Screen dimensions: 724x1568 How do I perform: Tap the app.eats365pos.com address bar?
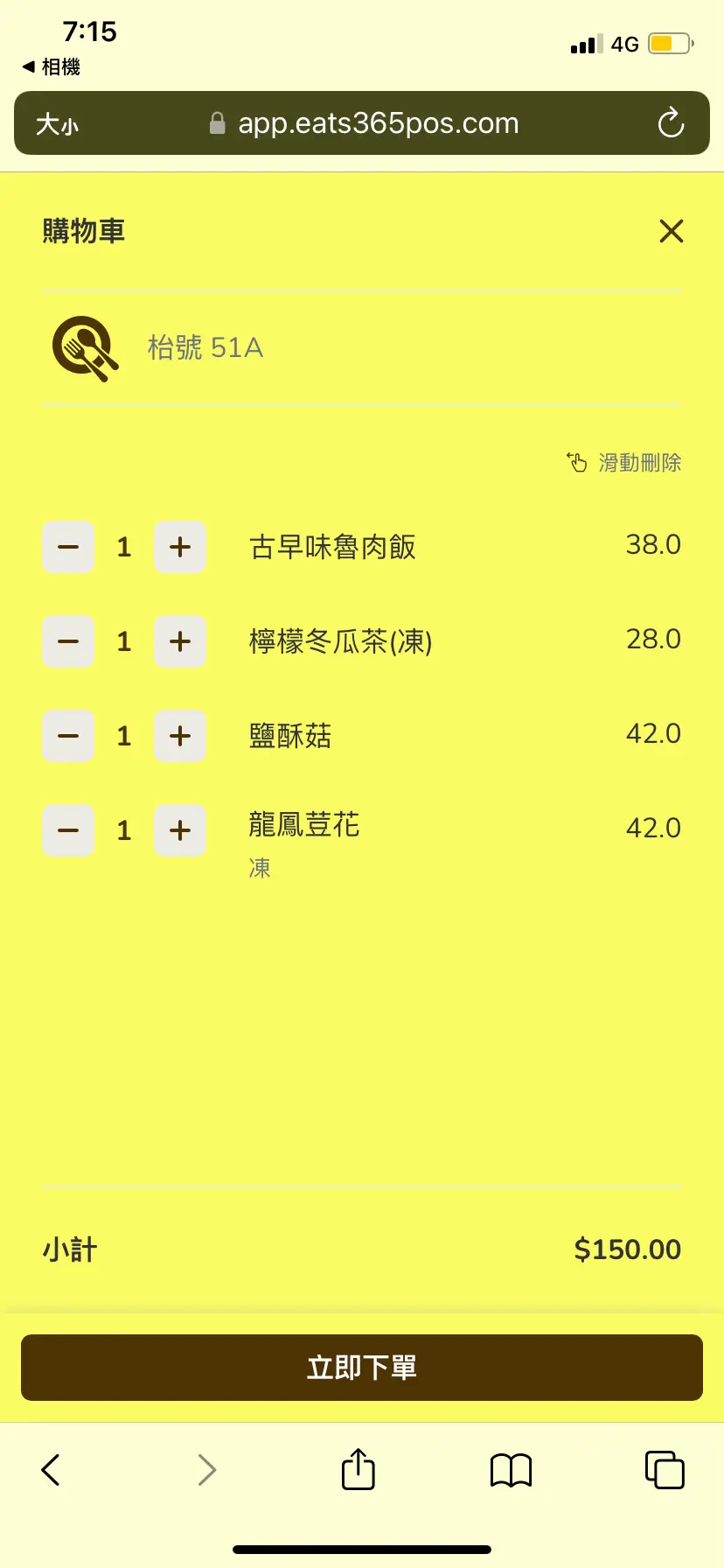pos(365,123)
